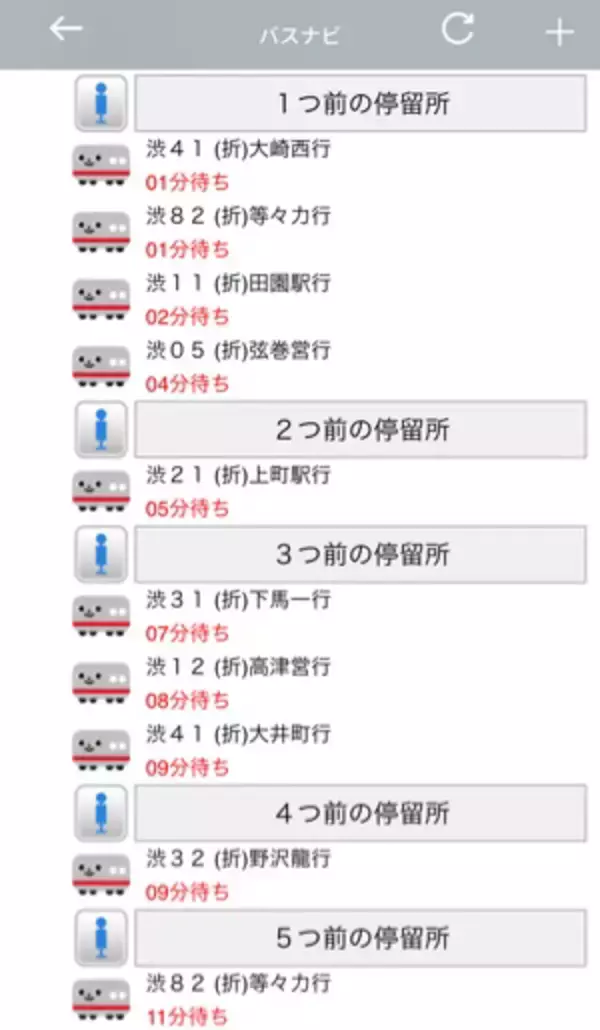Image resolution: width=600 pixels, height=1030 pixels.
Task: Open the 1つ前の停留所 stop header
Action: [360, 103]
